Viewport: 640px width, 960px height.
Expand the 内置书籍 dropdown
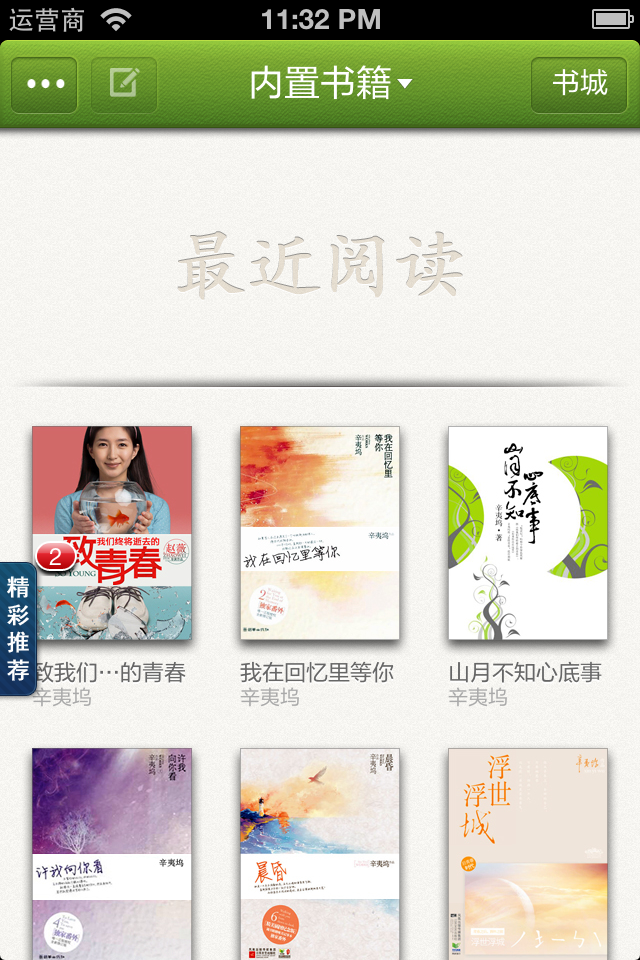tap(330, 85)
